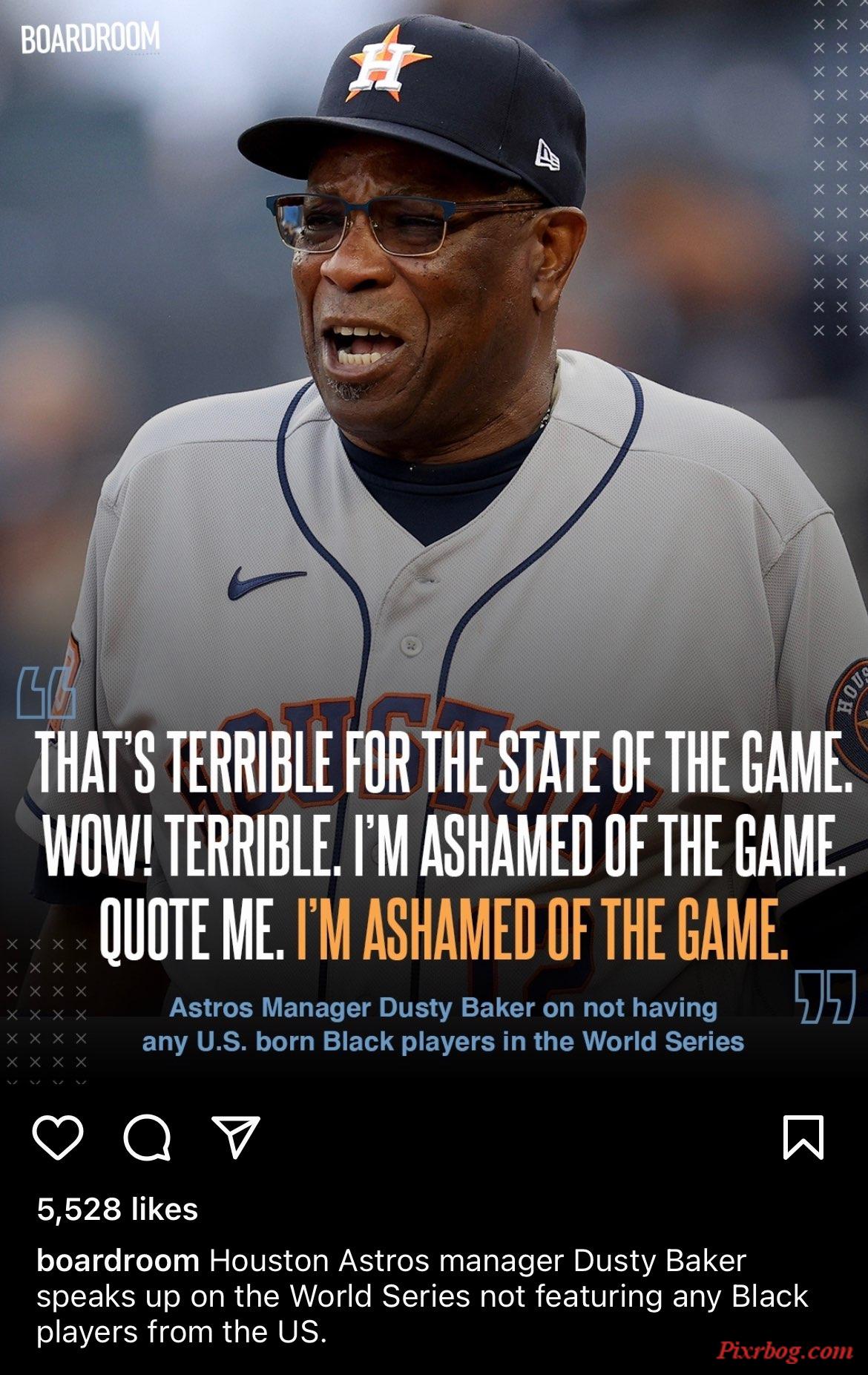Open comments on the boardroom post

click(x=147, y=1137)
